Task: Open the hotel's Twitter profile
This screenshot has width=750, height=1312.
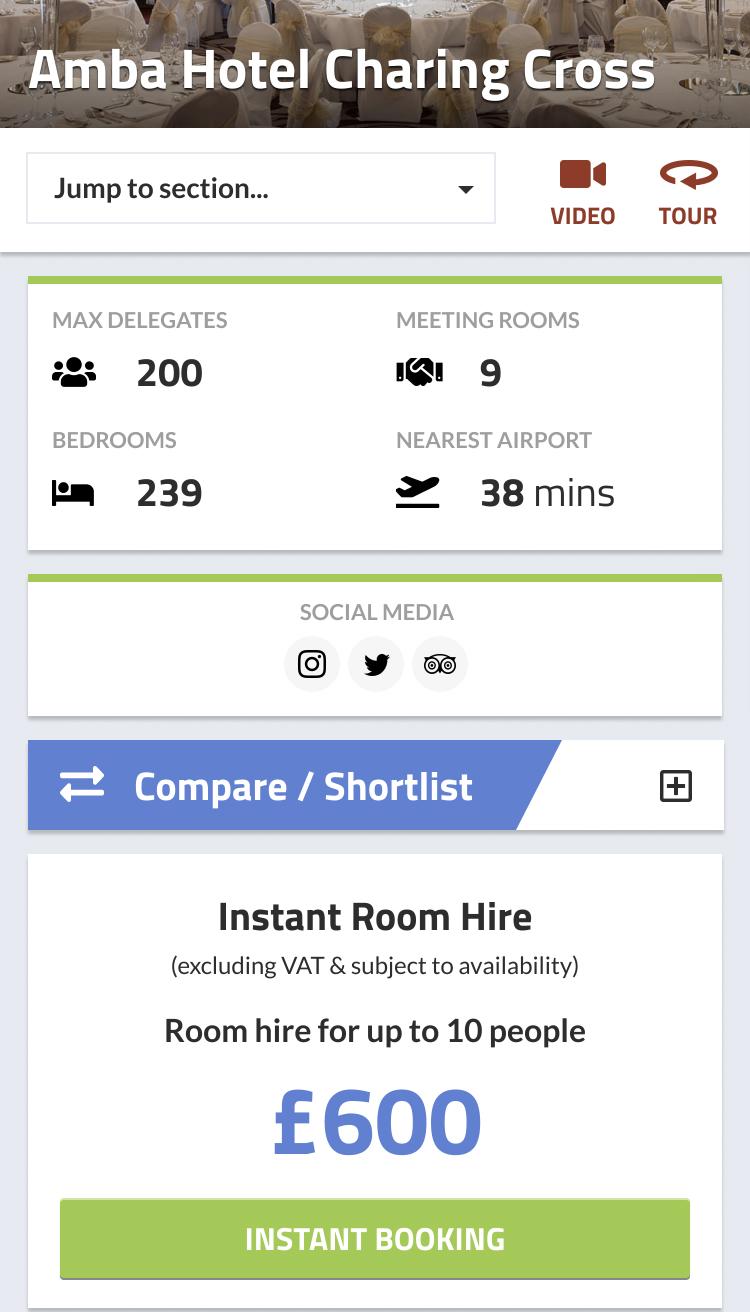Action: tap(376, 664)
